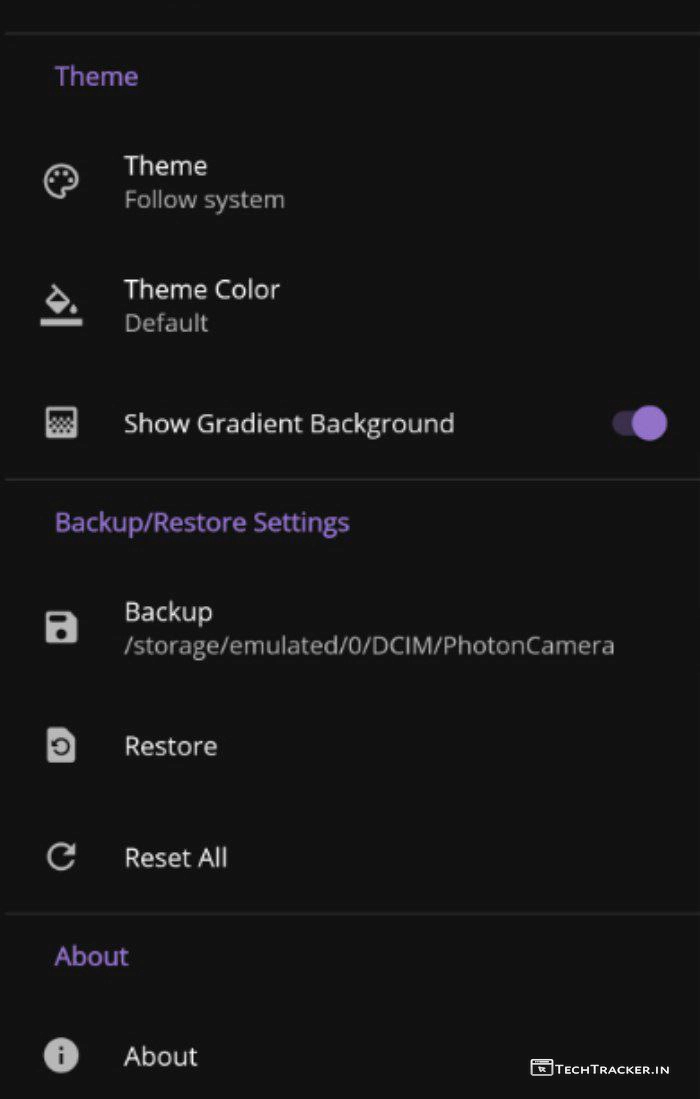
Task: Open the About info row
Action: [161, 1056]
